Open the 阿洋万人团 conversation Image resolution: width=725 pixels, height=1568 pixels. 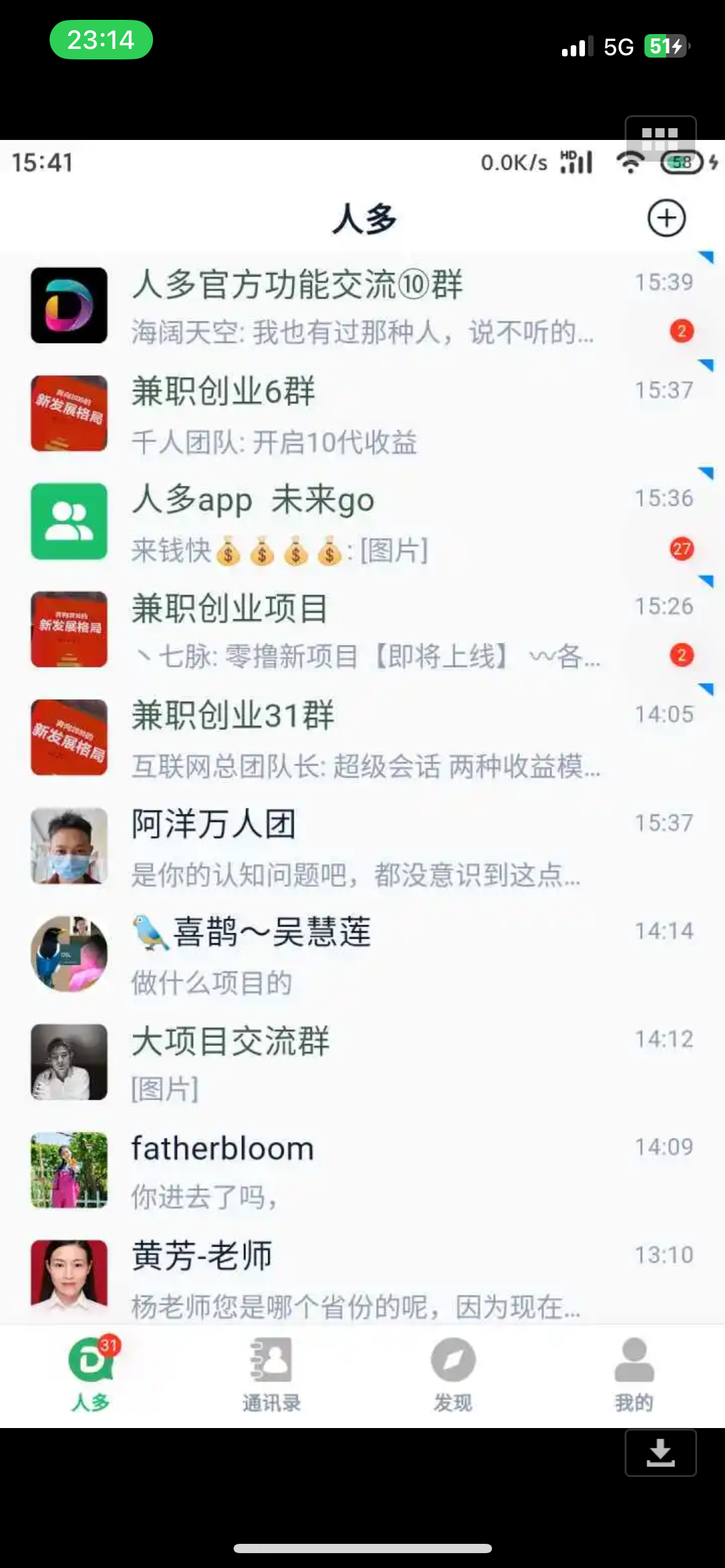point(362,846)
